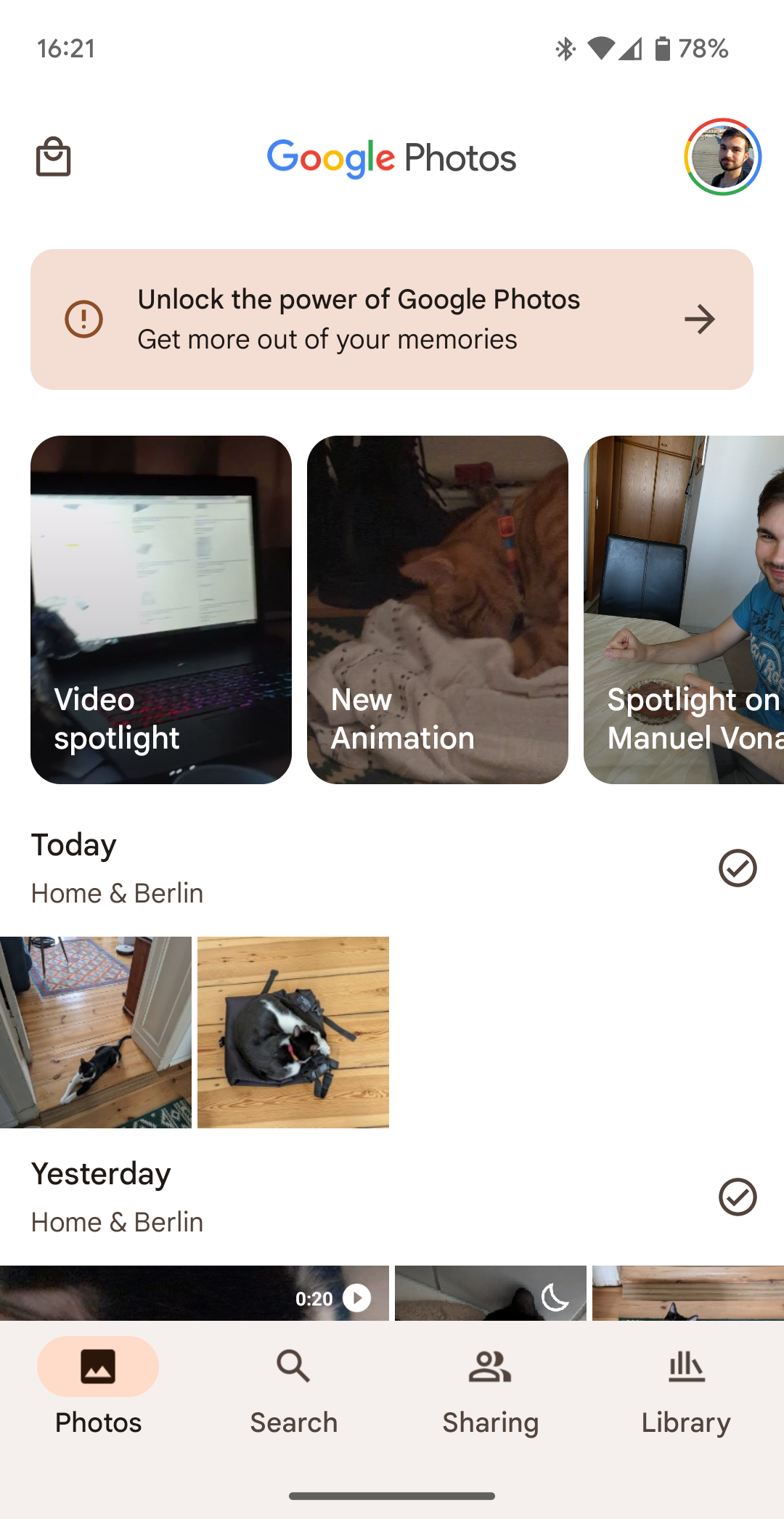The height and width of the screenshot is (1519, 784).
Task: Open the Sharing people icon
Action: 490,1367
